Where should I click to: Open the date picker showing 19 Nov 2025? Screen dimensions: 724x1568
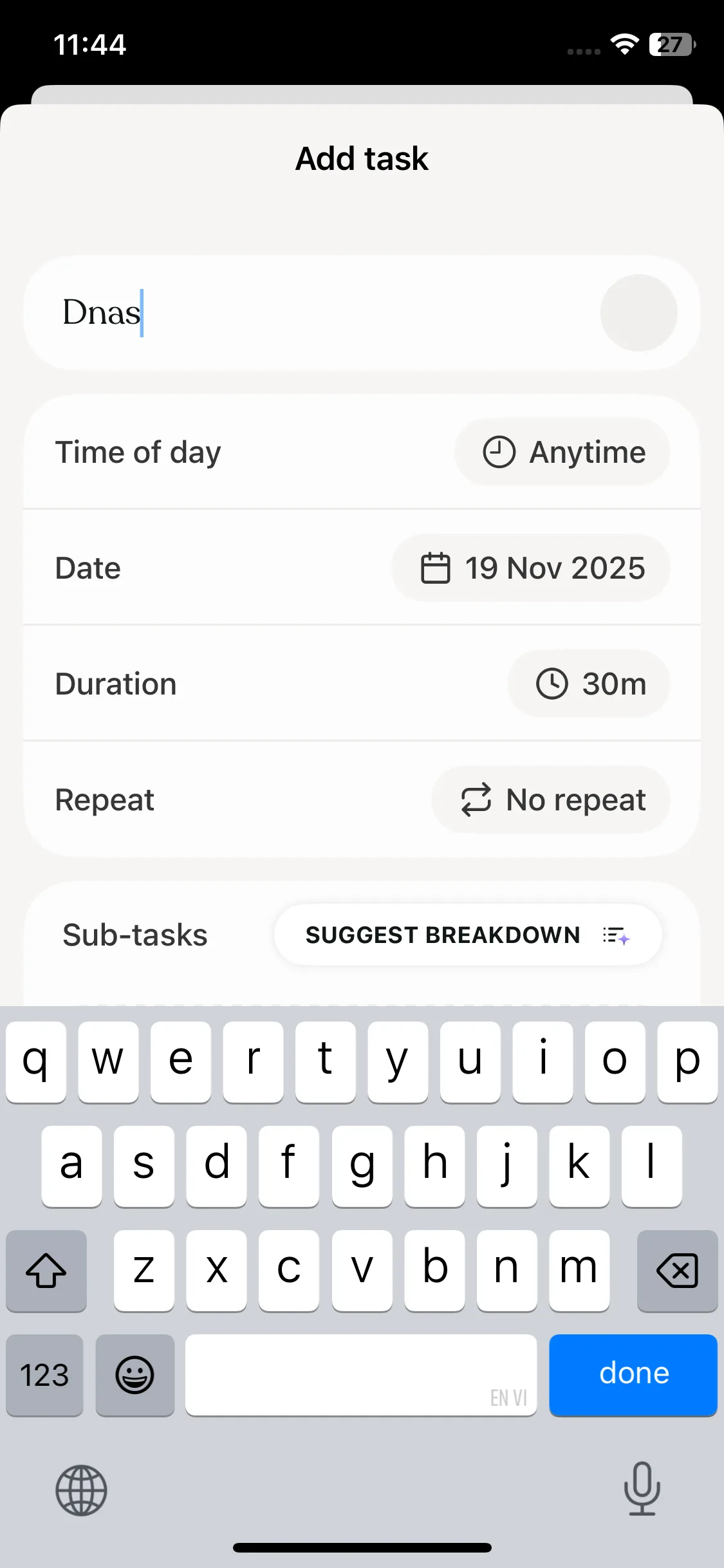click(531, 568)
